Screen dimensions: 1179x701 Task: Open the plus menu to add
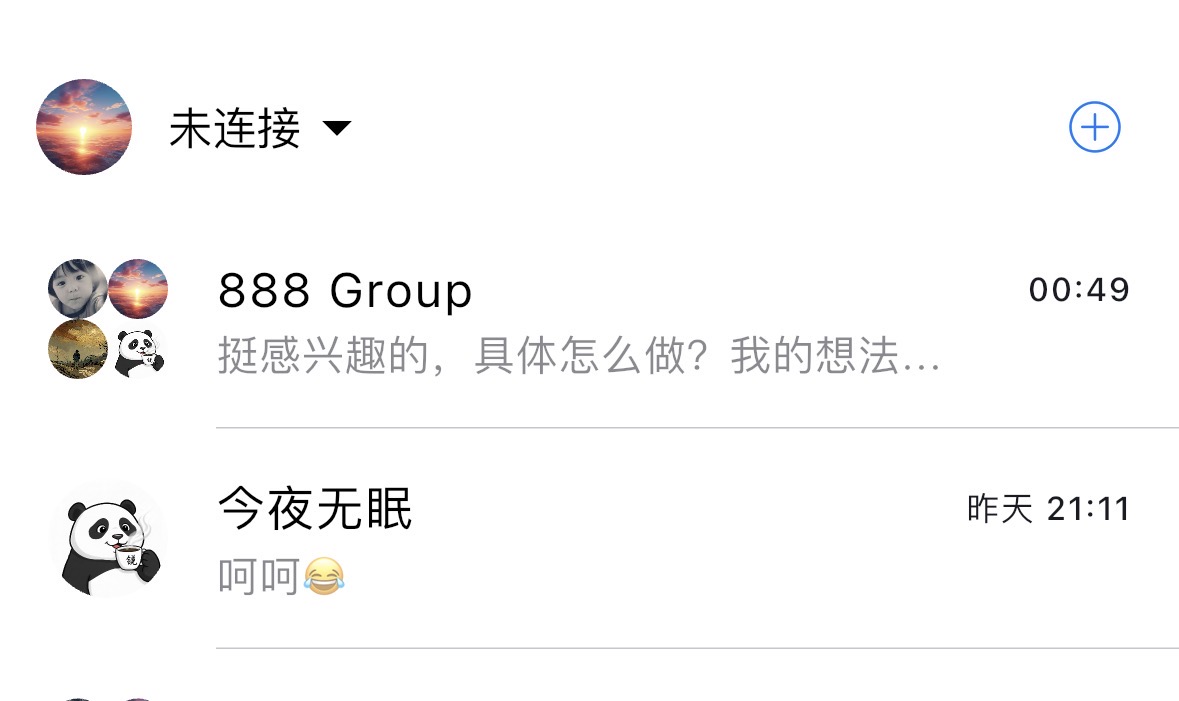1094,127
